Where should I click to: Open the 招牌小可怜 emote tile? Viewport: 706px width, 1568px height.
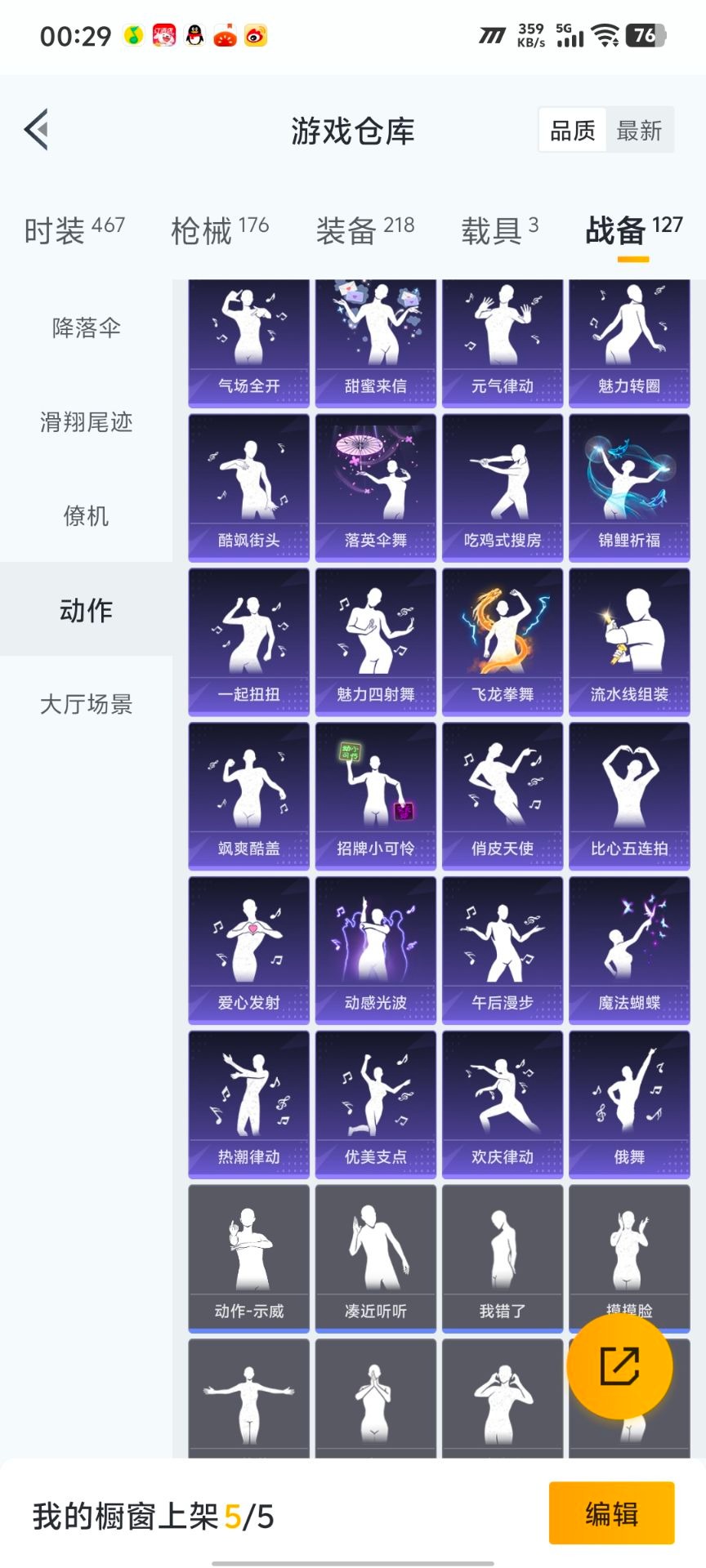tap(376, 796)
